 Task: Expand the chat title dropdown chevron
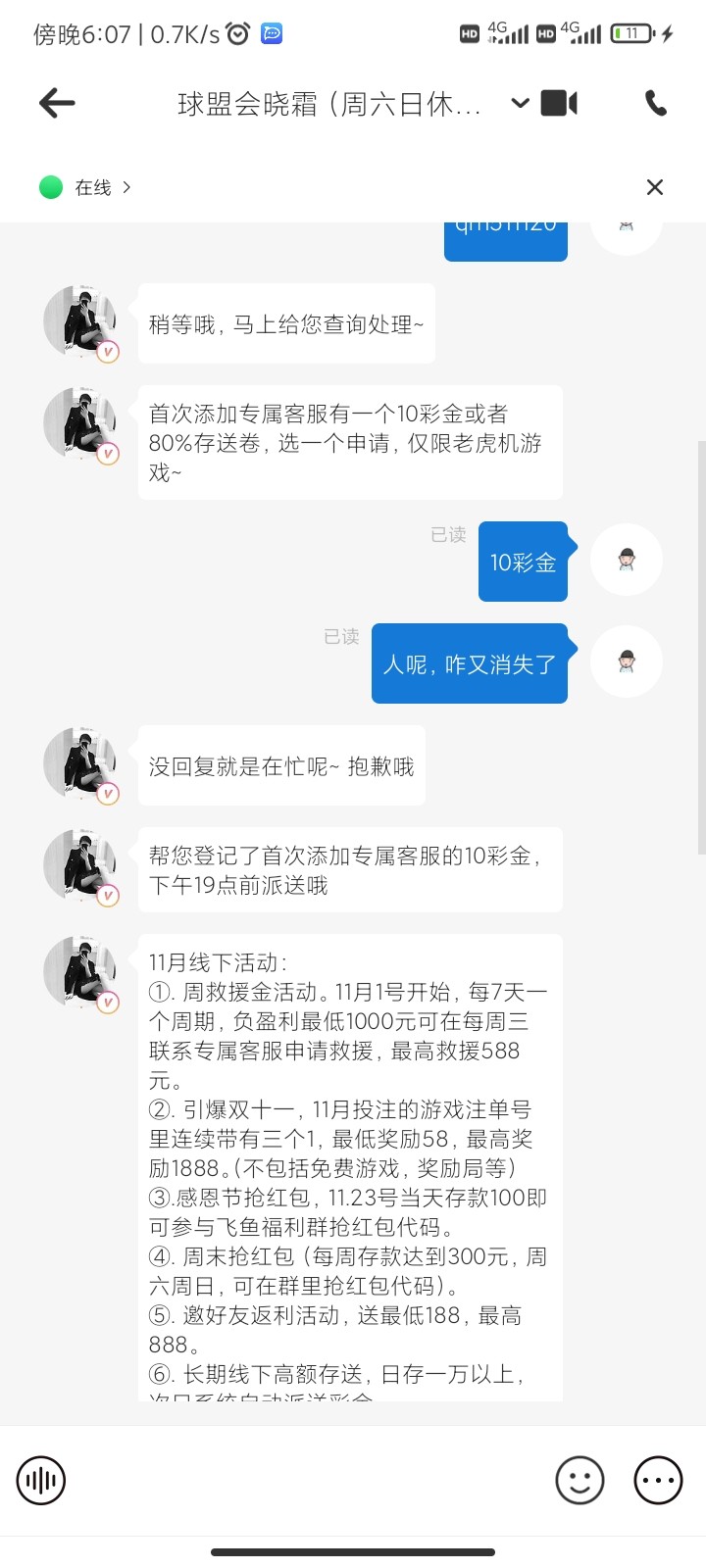pyautogui.click(x=519, y=102)
